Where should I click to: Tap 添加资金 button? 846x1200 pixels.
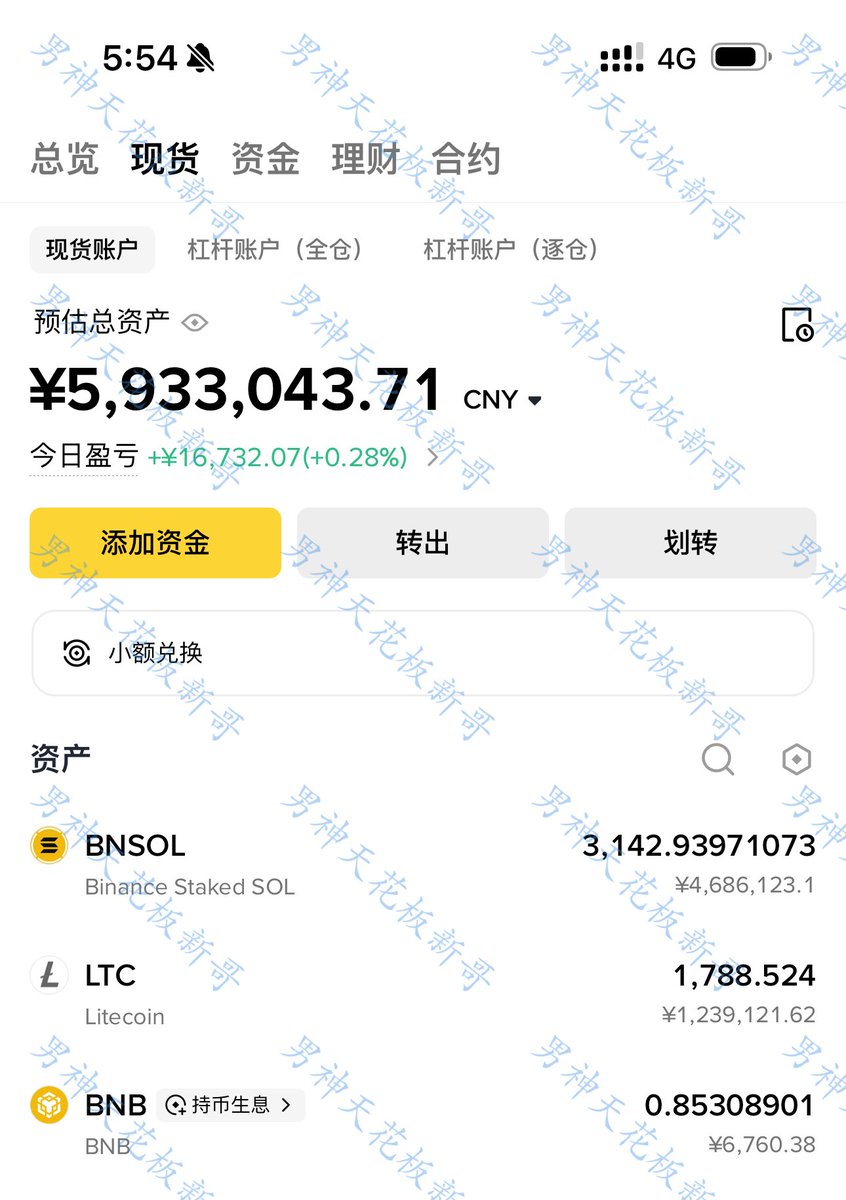point(155,543)
